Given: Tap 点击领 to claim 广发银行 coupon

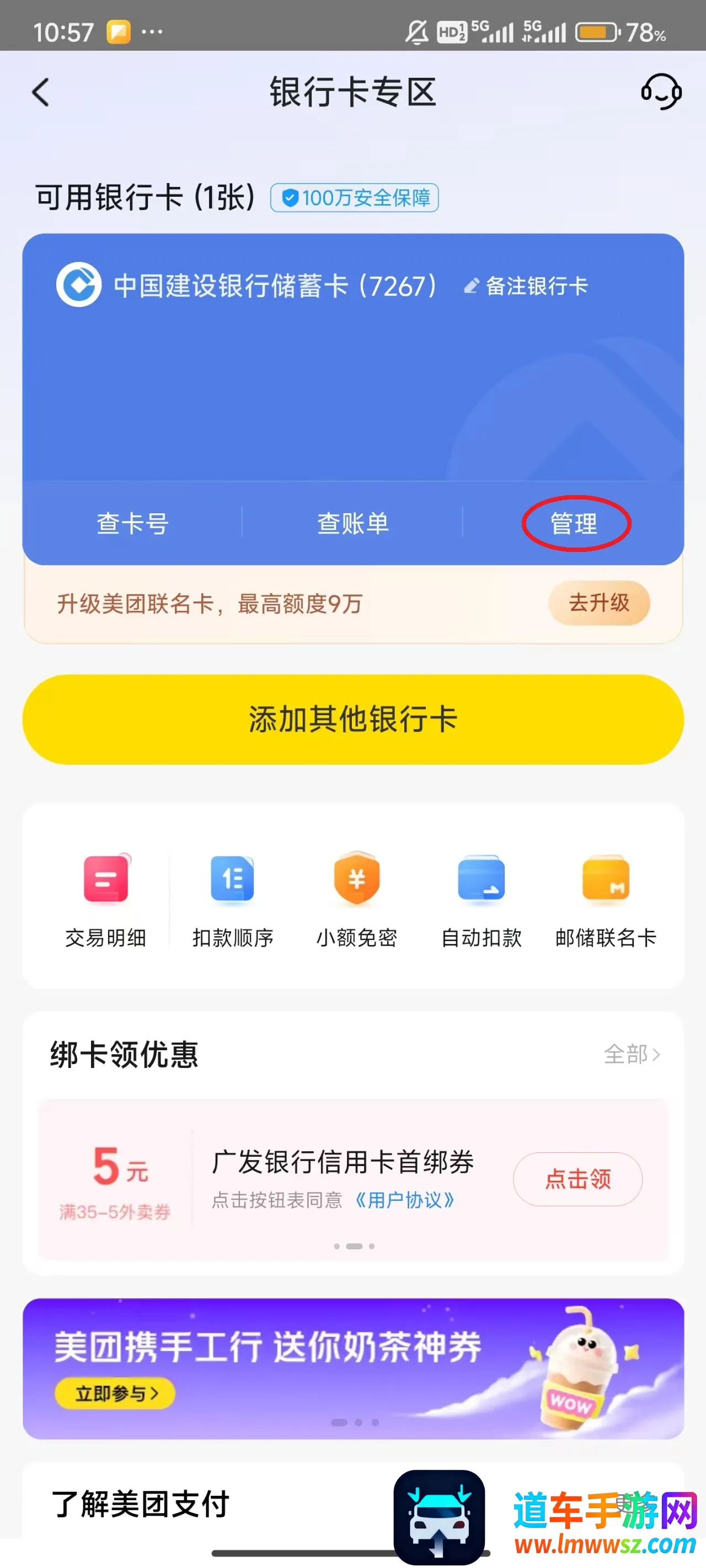Looking at the screenshot, I should coord(577,1179).
